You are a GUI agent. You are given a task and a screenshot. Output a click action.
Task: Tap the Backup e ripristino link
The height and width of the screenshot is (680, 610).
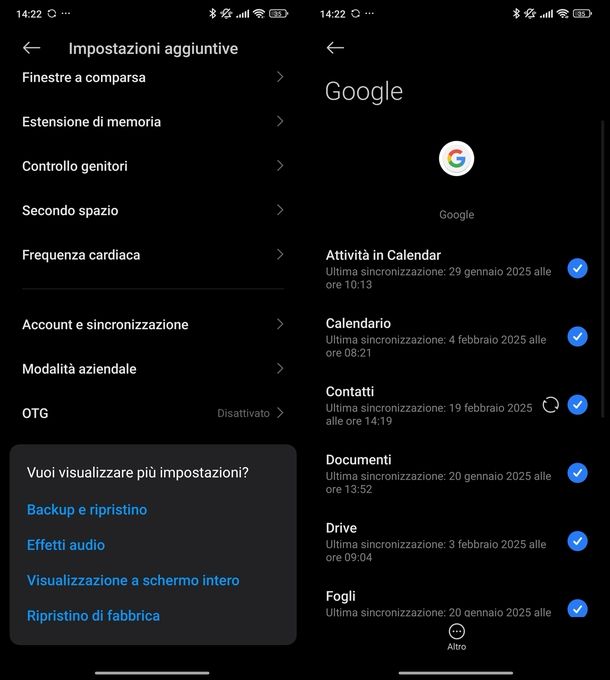[x=87, y=510]
